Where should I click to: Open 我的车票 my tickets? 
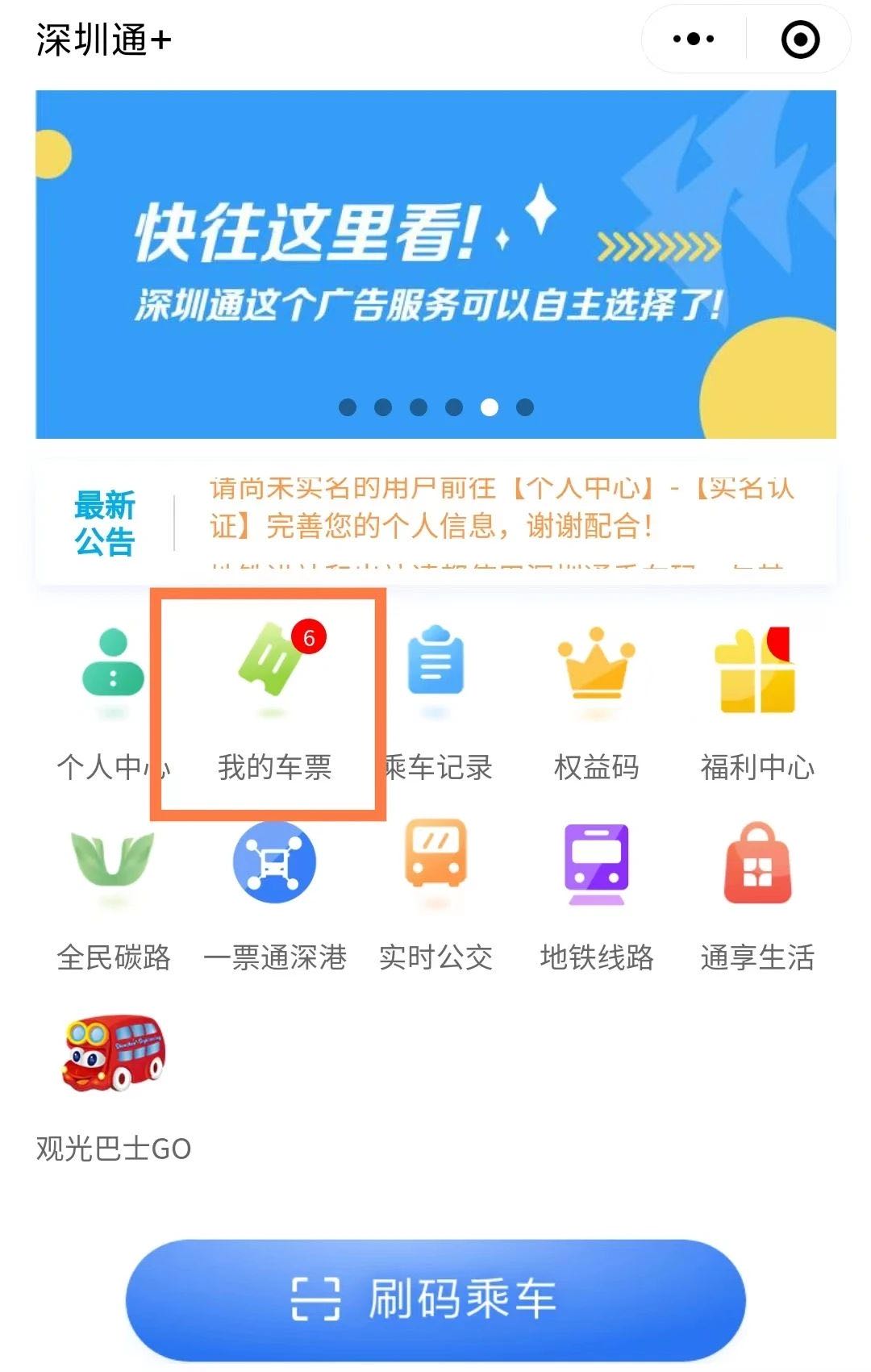(274, 702)
